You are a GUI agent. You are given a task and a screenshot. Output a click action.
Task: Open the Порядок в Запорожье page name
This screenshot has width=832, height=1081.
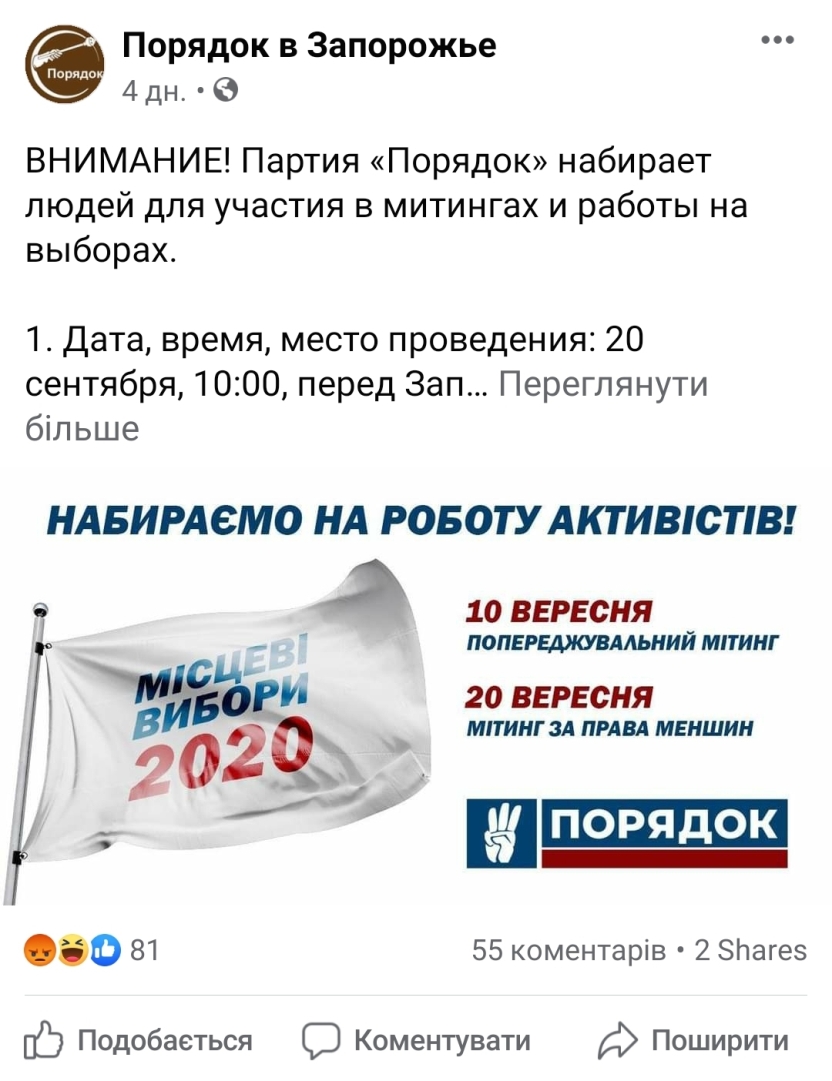309,45
